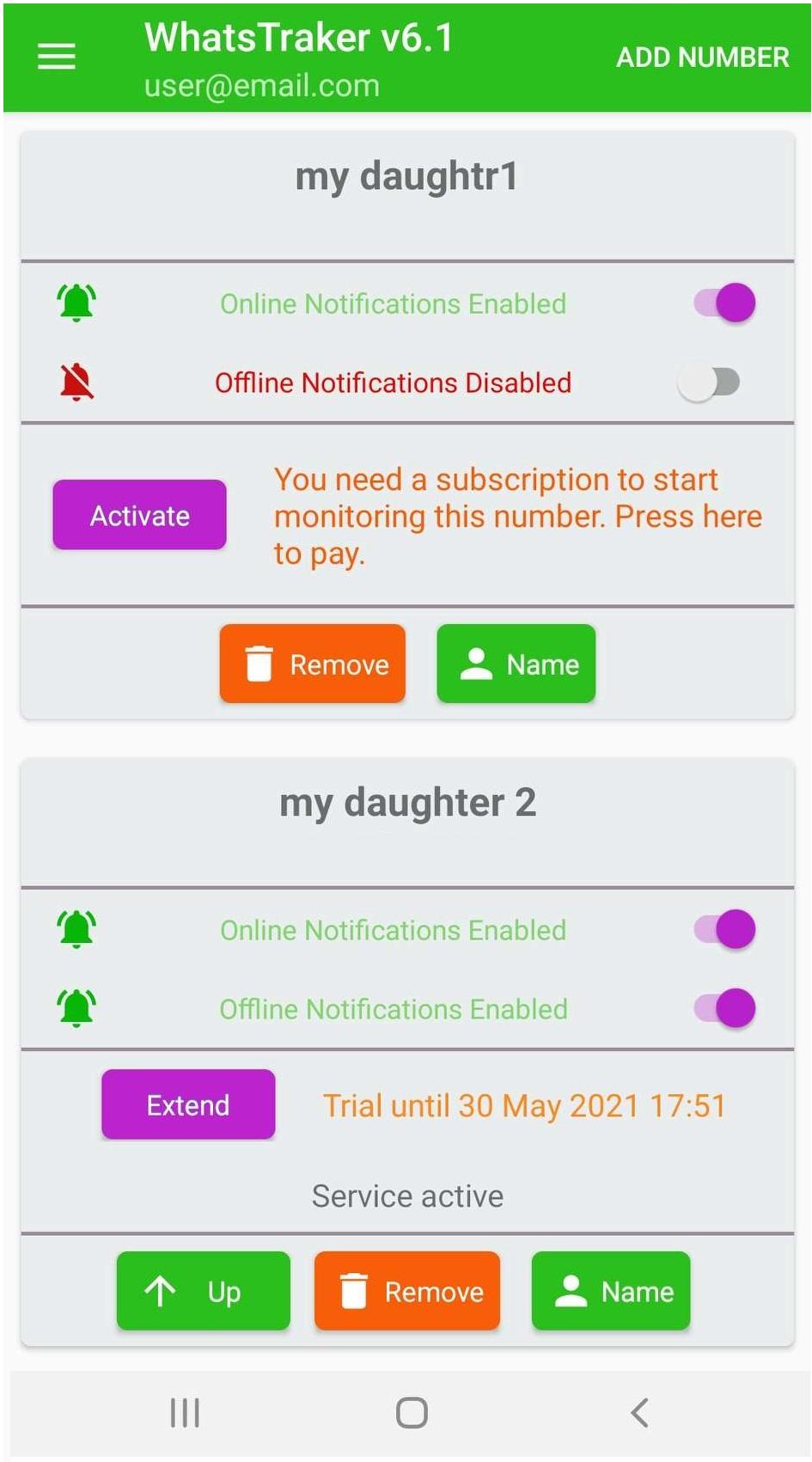Open the subscription payment message link
This screenshot has width=812, height=1462.
click(518, 517)
